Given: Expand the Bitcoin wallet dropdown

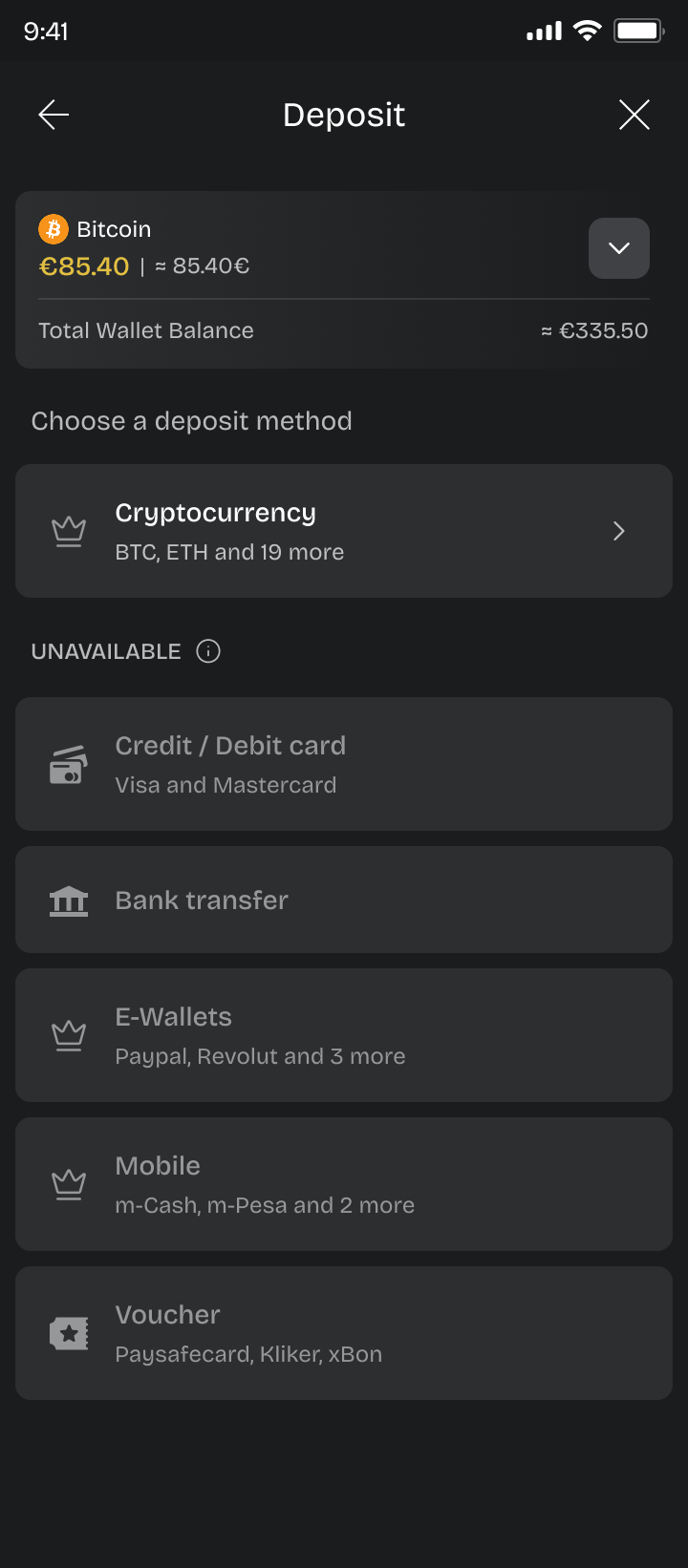Looking at the screenshot, I should (x=619, y=248).
